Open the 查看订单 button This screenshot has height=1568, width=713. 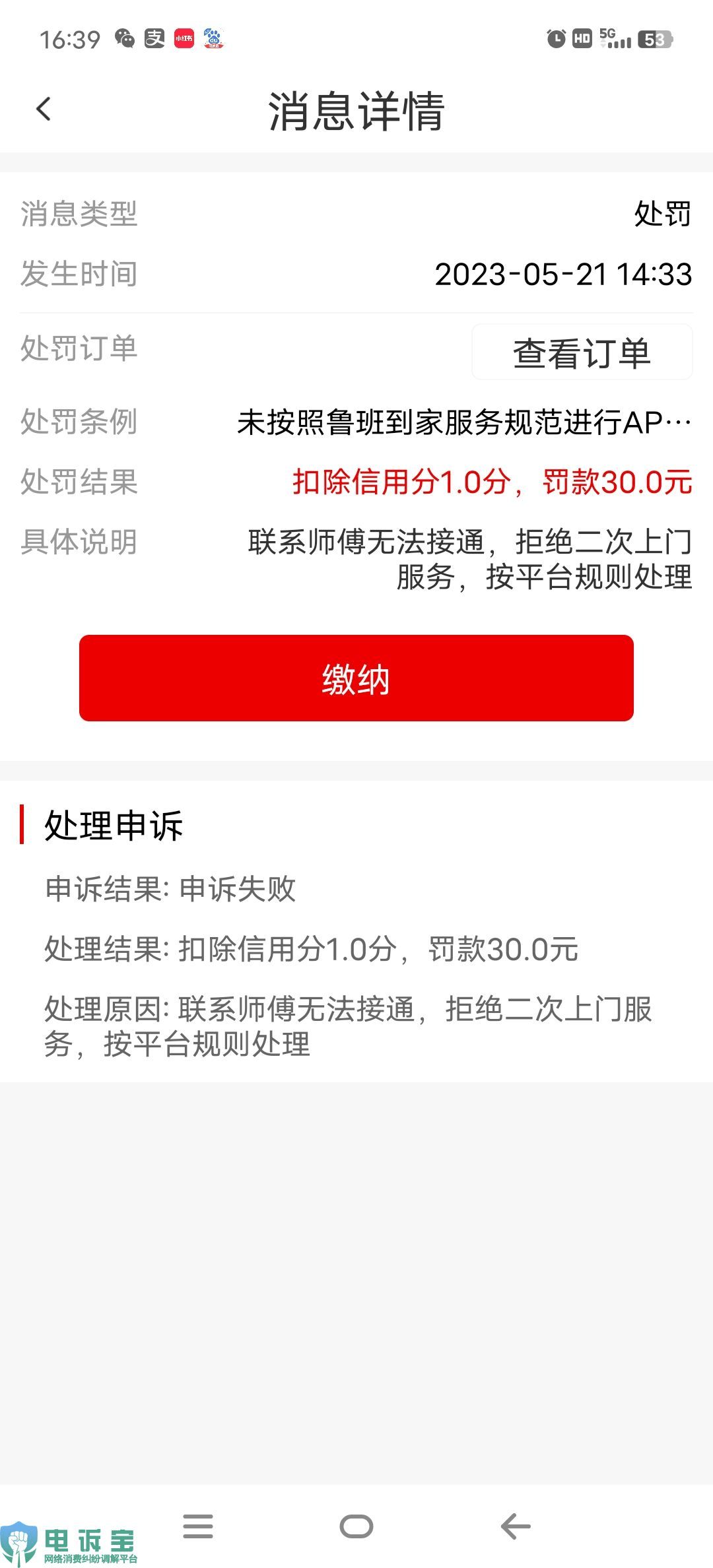tap(582, 352)
